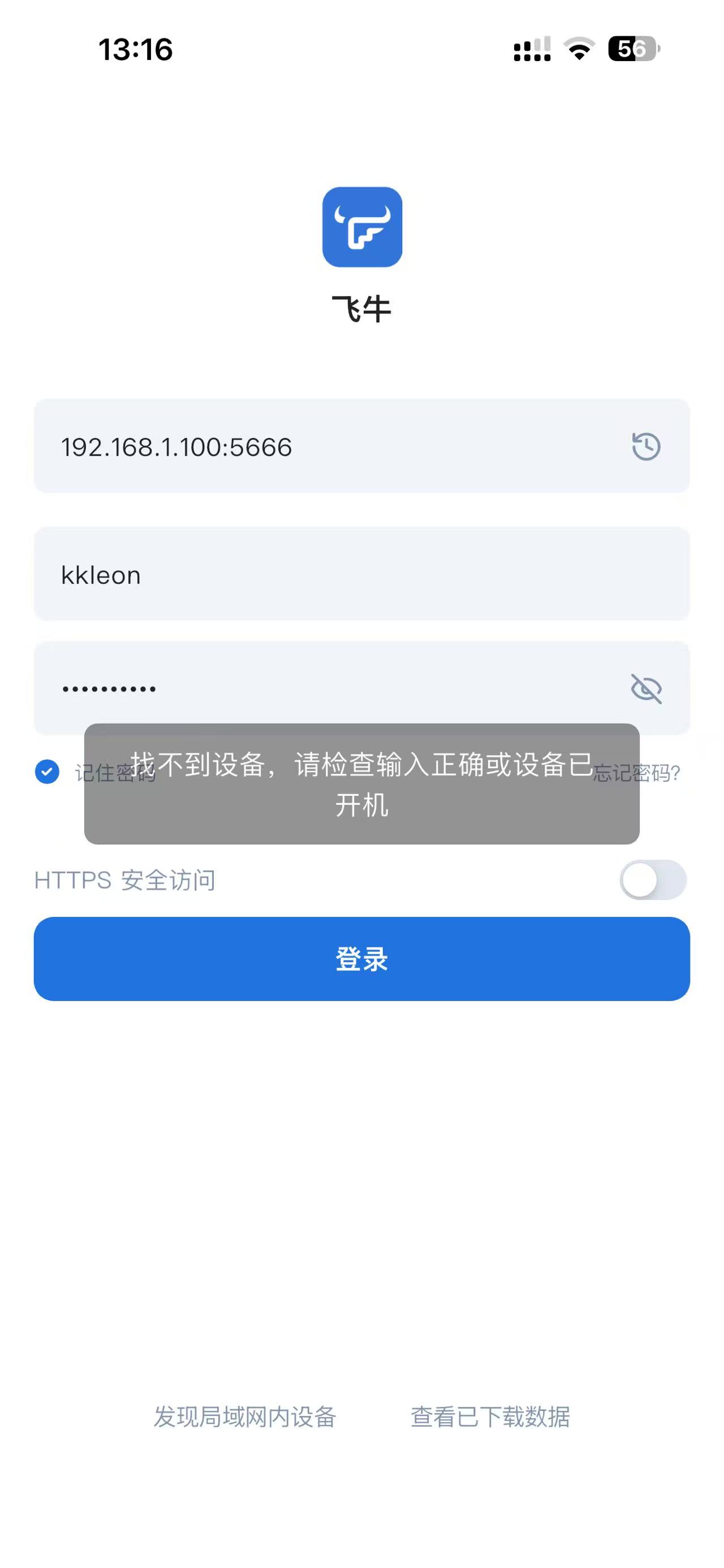Tap the blue 登录 button
Screen dimensions: 724x1568
coord(361,959)
